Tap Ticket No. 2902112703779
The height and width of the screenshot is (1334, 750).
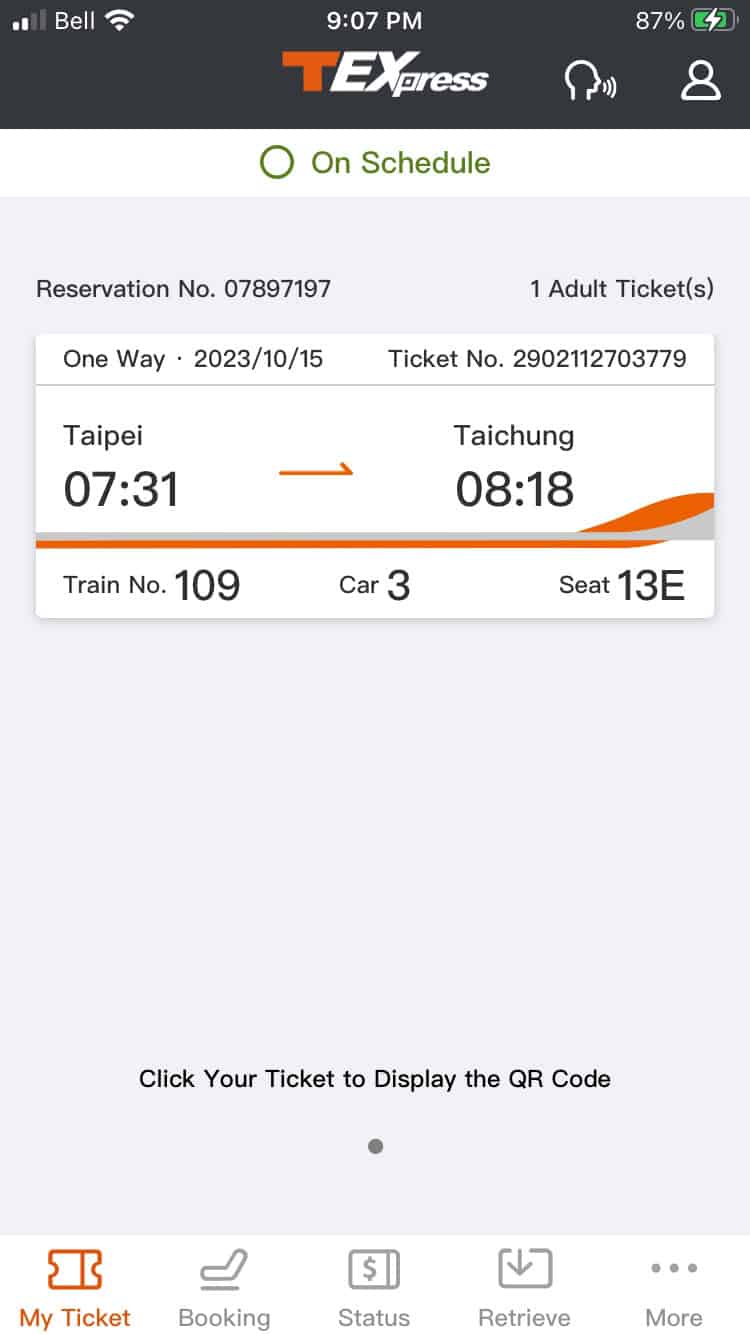(x=541, y=358)
